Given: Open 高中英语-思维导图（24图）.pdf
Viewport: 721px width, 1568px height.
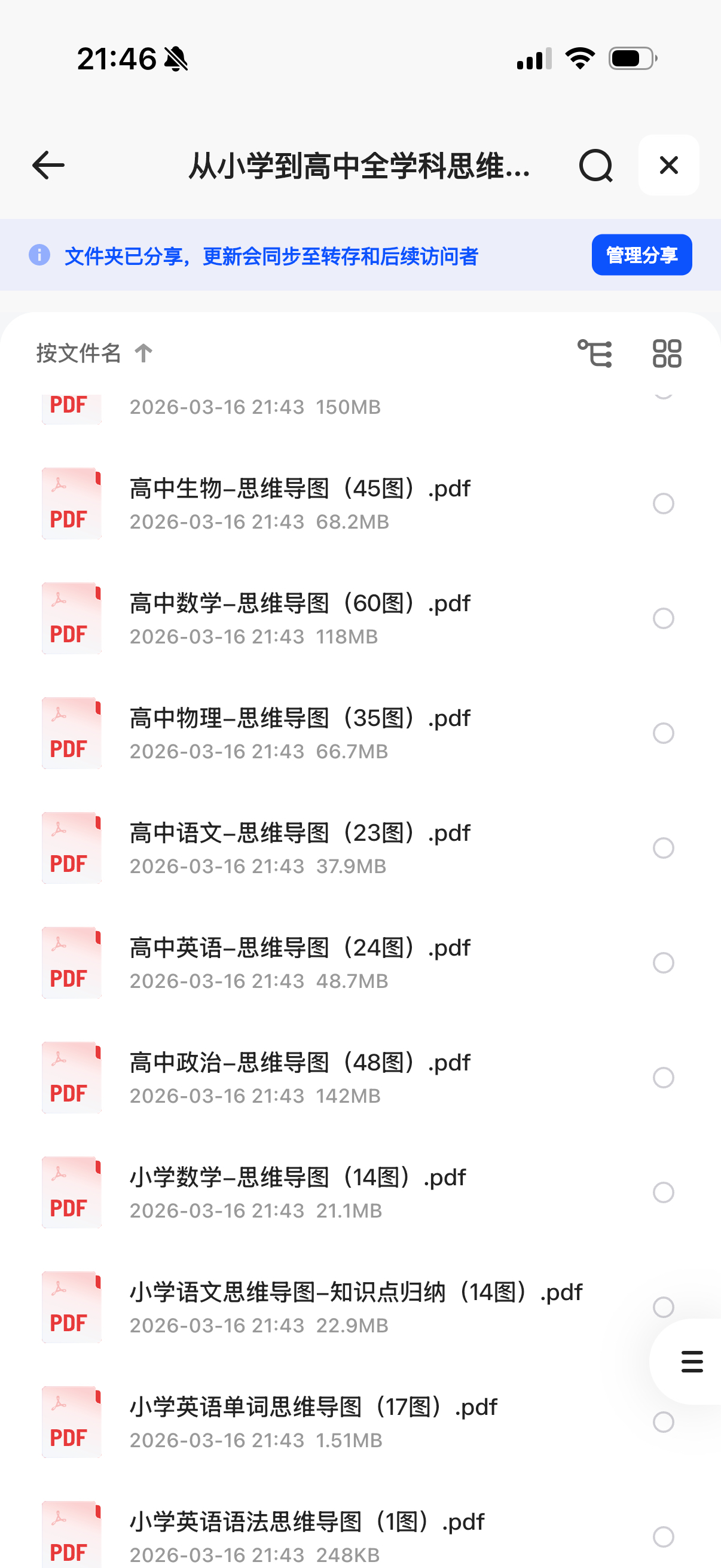Looking at the screenshot, I should coord(300,948).
